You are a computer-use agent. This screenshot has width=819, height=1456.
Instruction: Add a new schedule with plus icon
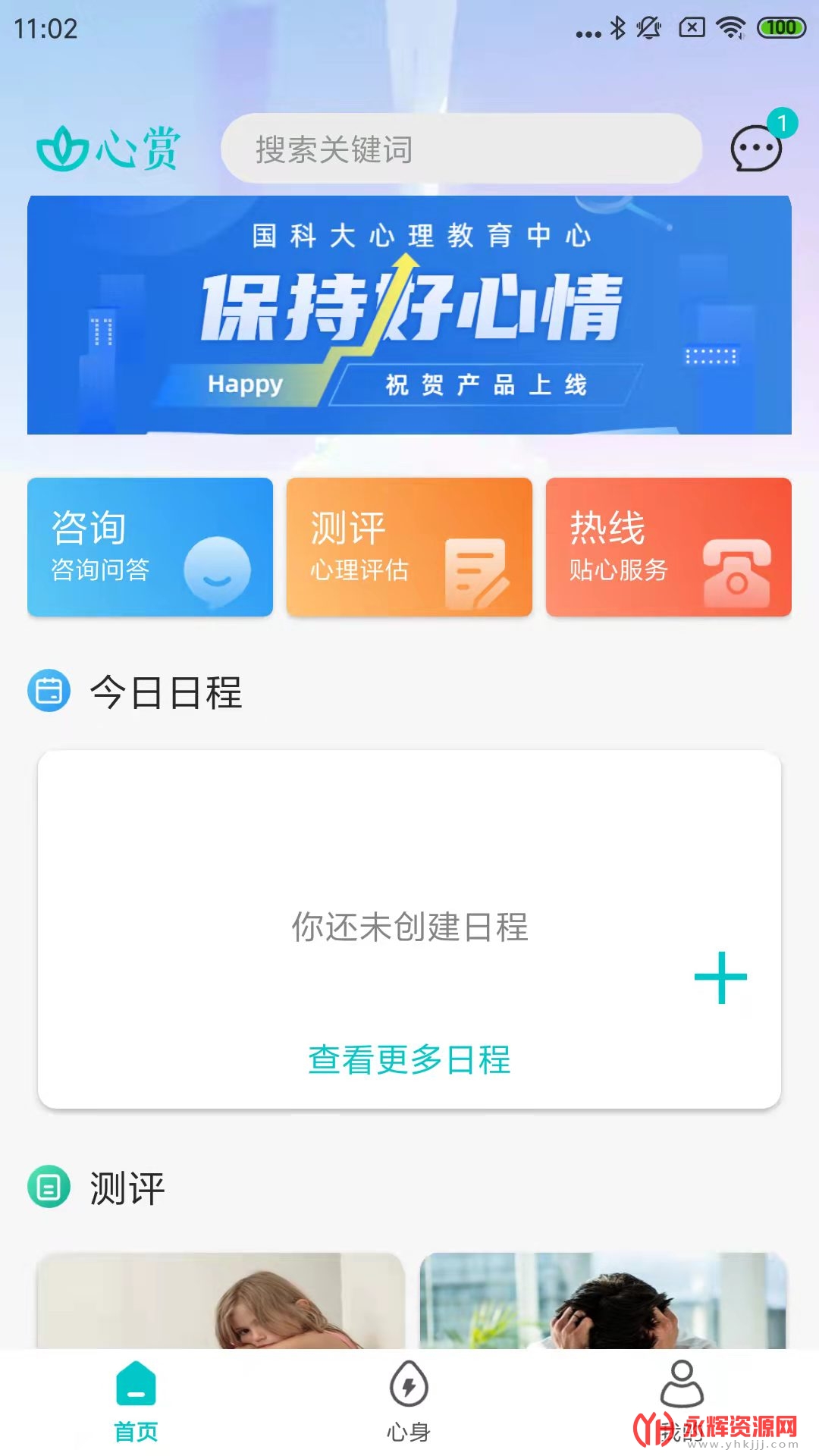(720, 977)
